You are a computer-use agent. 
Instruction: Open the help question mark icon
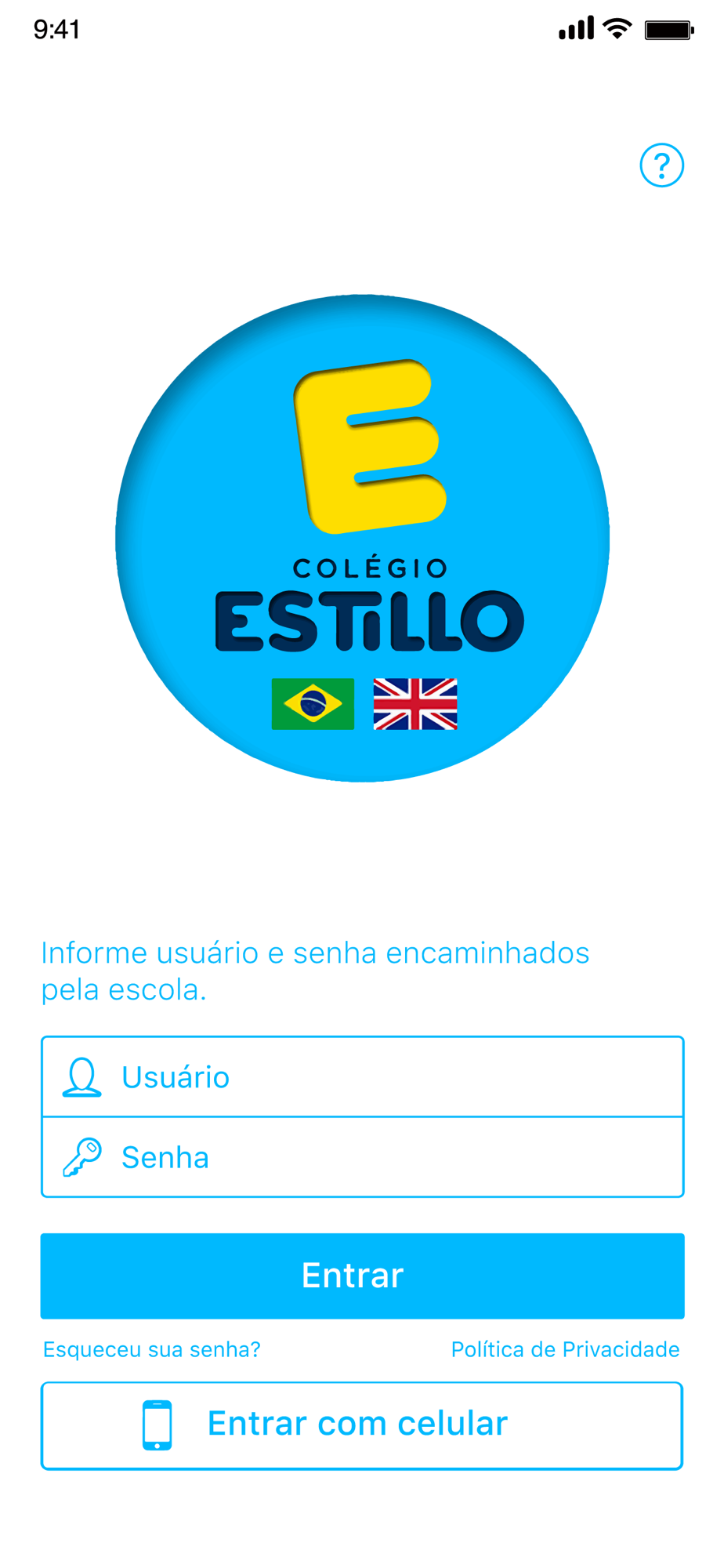(x=661, y=165)
